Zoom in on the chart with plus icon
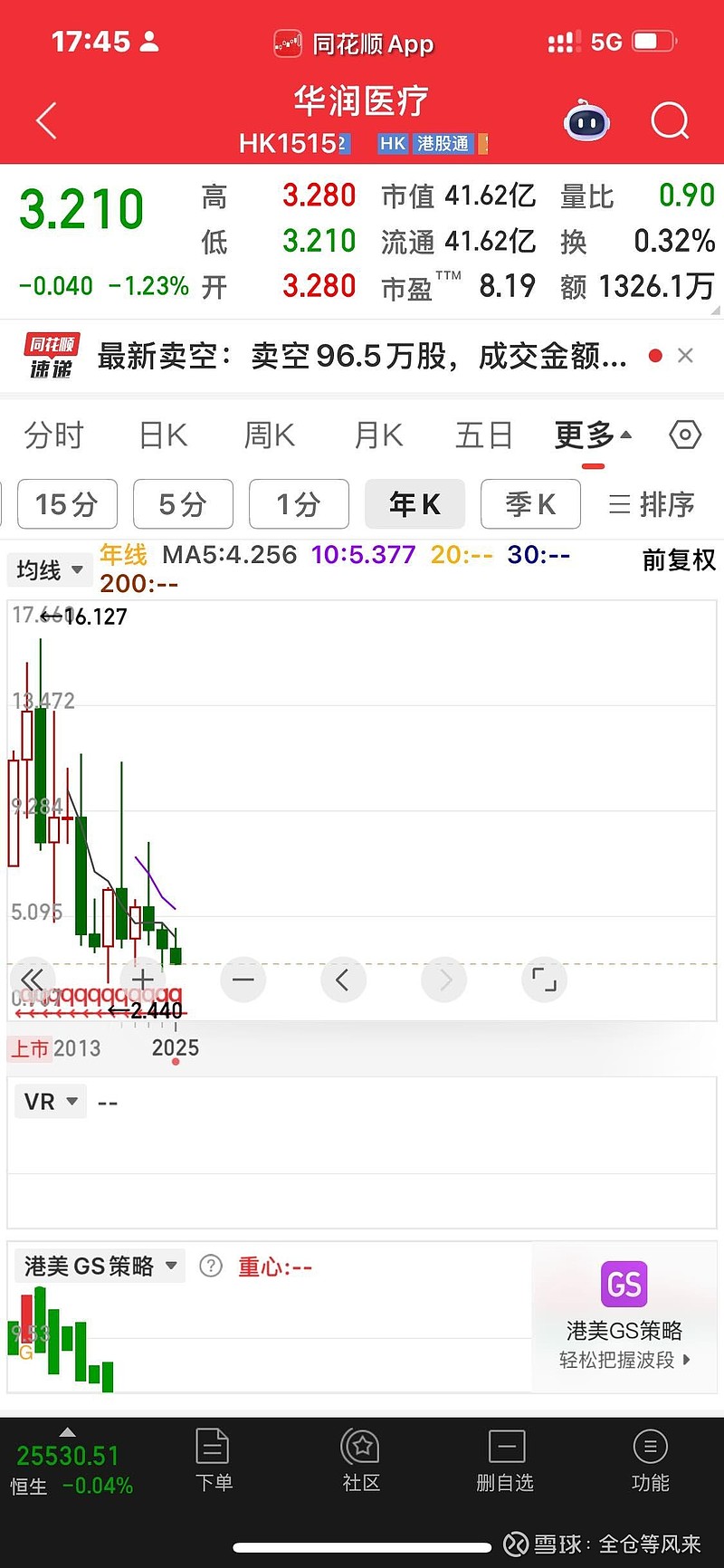 coord(142,979)
